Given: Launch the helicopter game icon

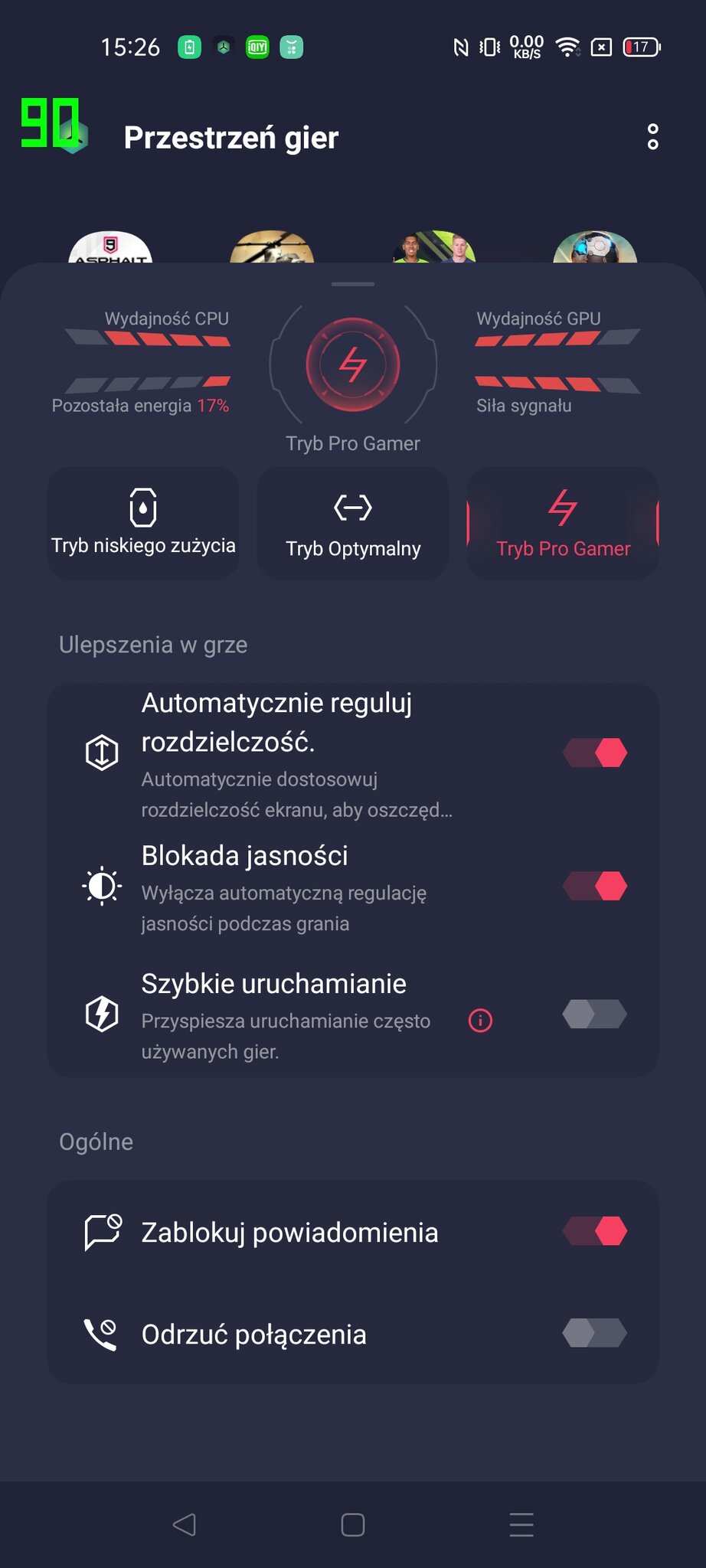Looking at the screenshot, I should pos(272,248).
